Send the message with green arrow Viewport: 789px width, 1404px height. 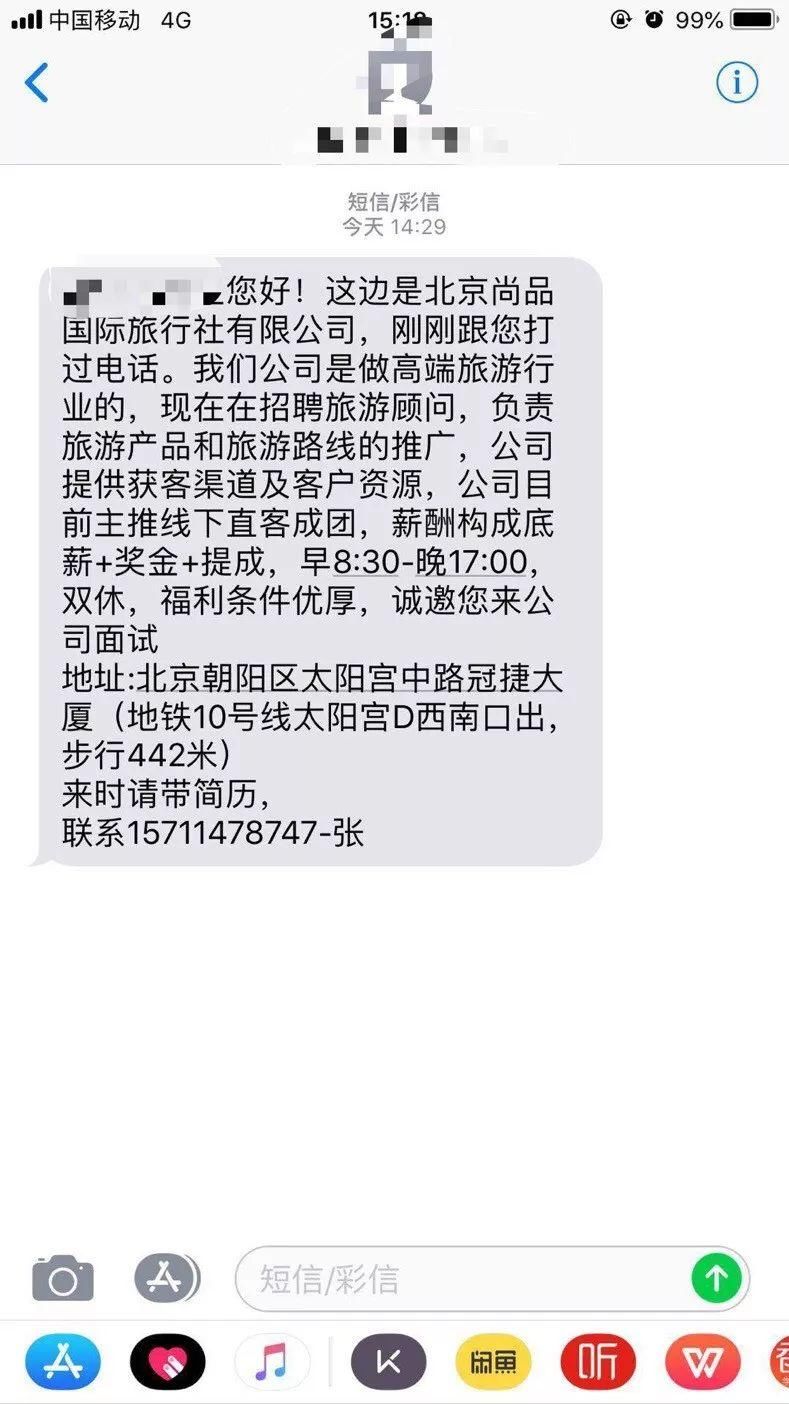coord(716,1277)
